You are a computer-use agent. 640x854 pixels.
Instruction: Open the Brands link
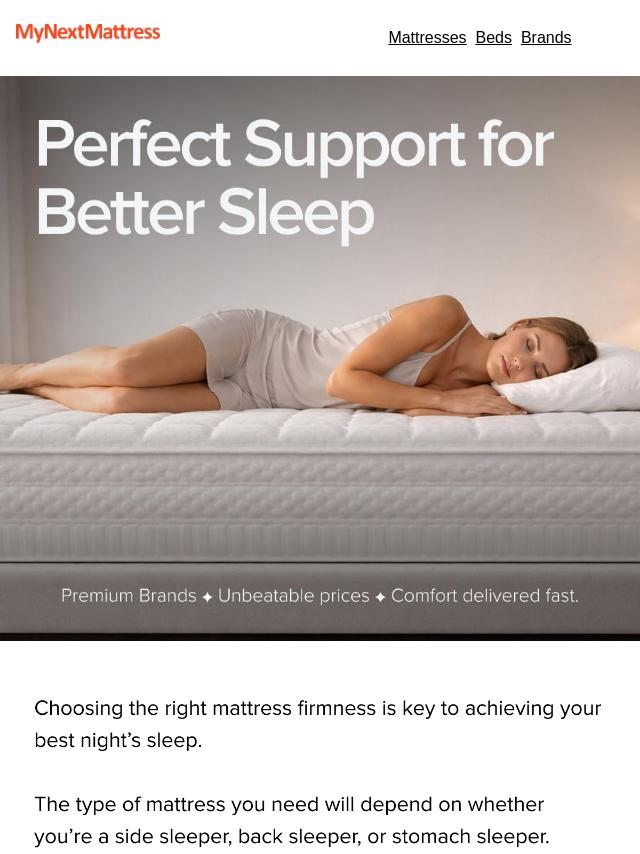click(x=546, y=37)
